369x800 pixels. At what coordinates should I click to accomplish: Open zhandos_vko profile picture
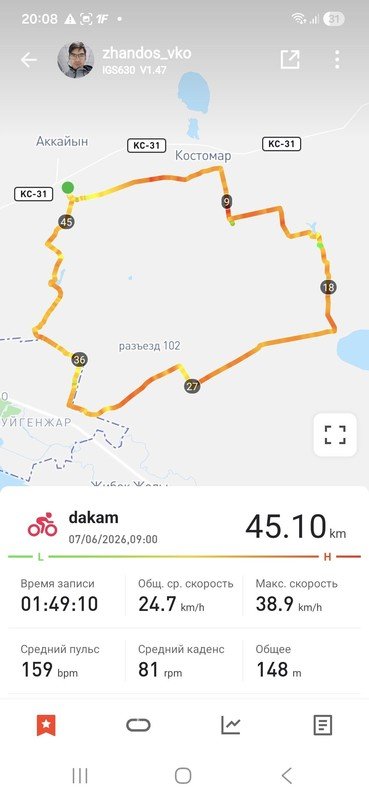click(x=76, y=60)
